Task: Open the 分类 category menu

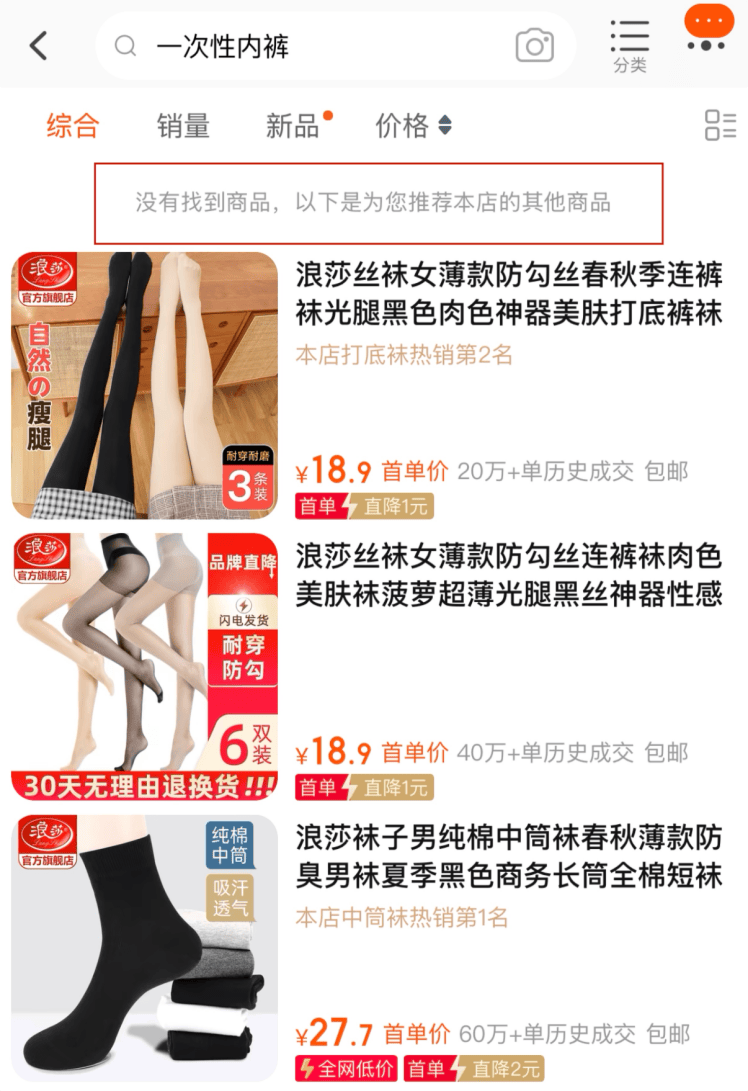Action: point(630,45)
